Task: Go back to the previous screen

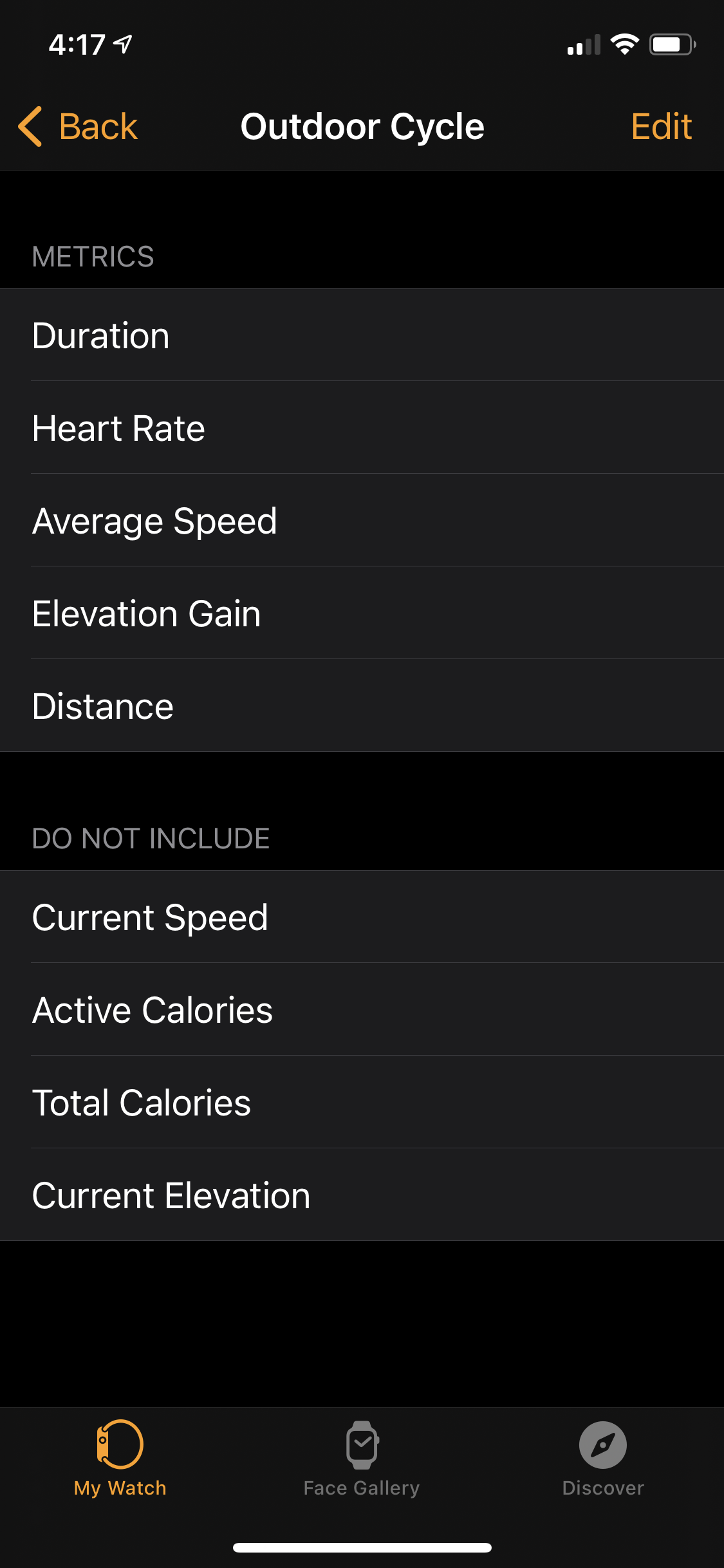Action: (79, 126)
